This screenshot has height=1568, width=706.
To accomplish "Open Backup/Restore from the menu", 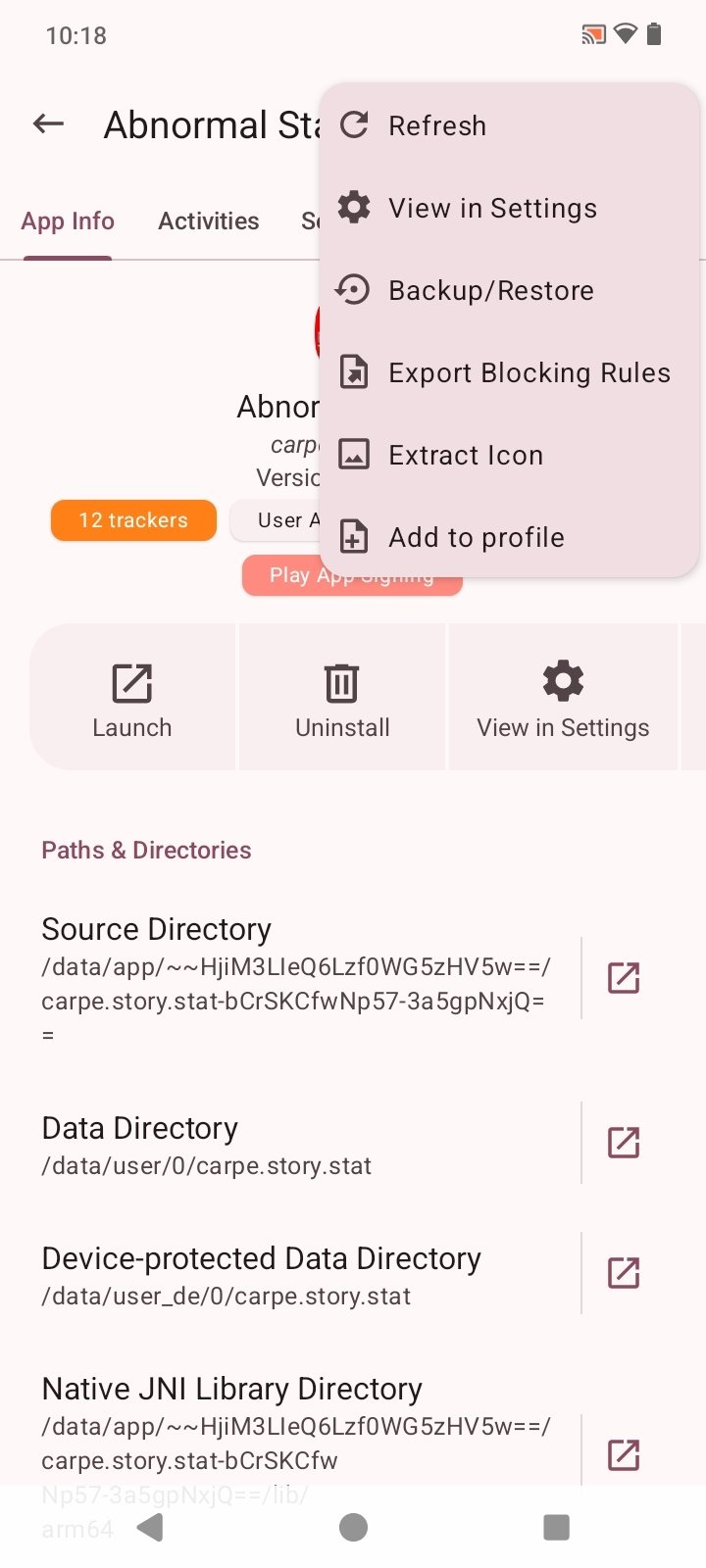I will point(490,290).
